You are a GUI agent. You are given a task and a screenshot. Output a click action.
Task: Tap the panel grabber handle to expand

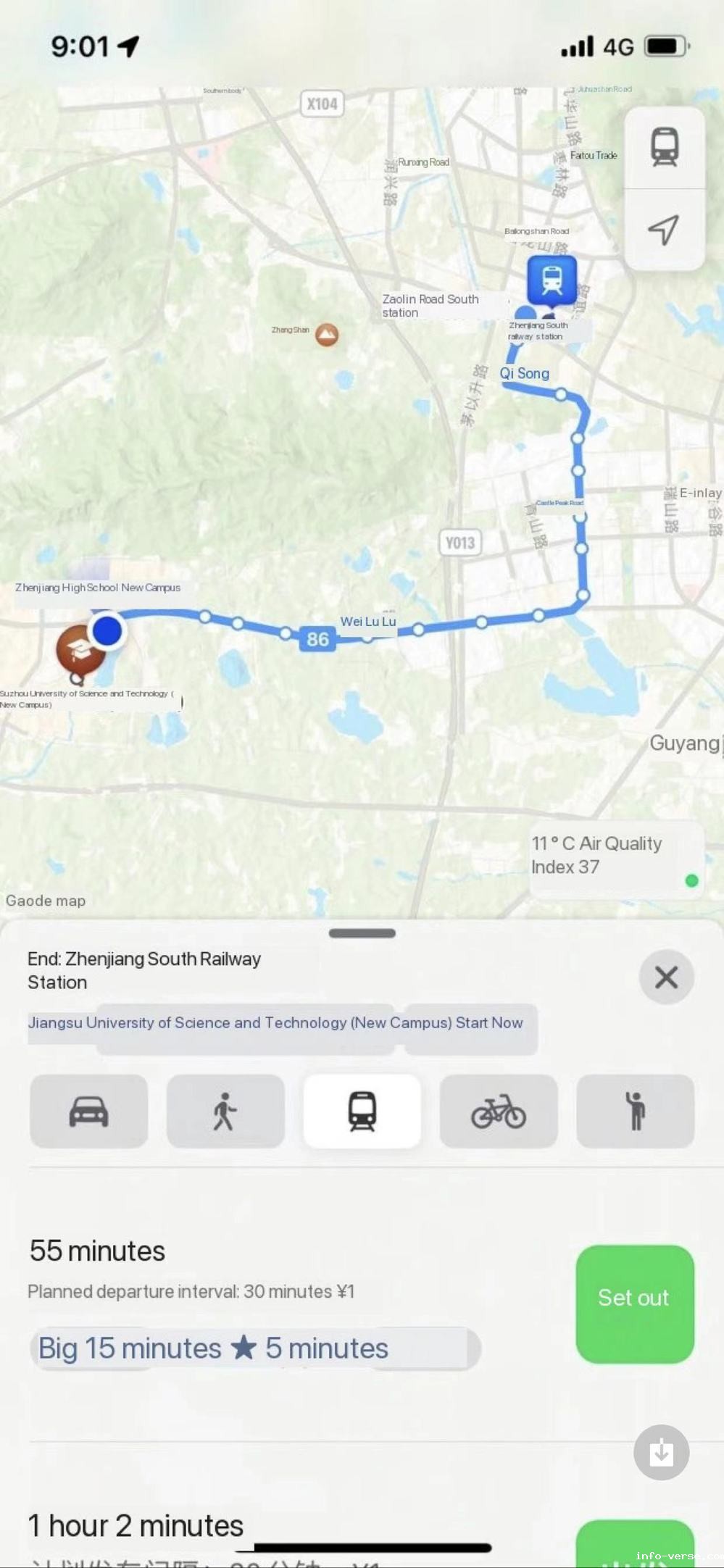click(362, 933)
